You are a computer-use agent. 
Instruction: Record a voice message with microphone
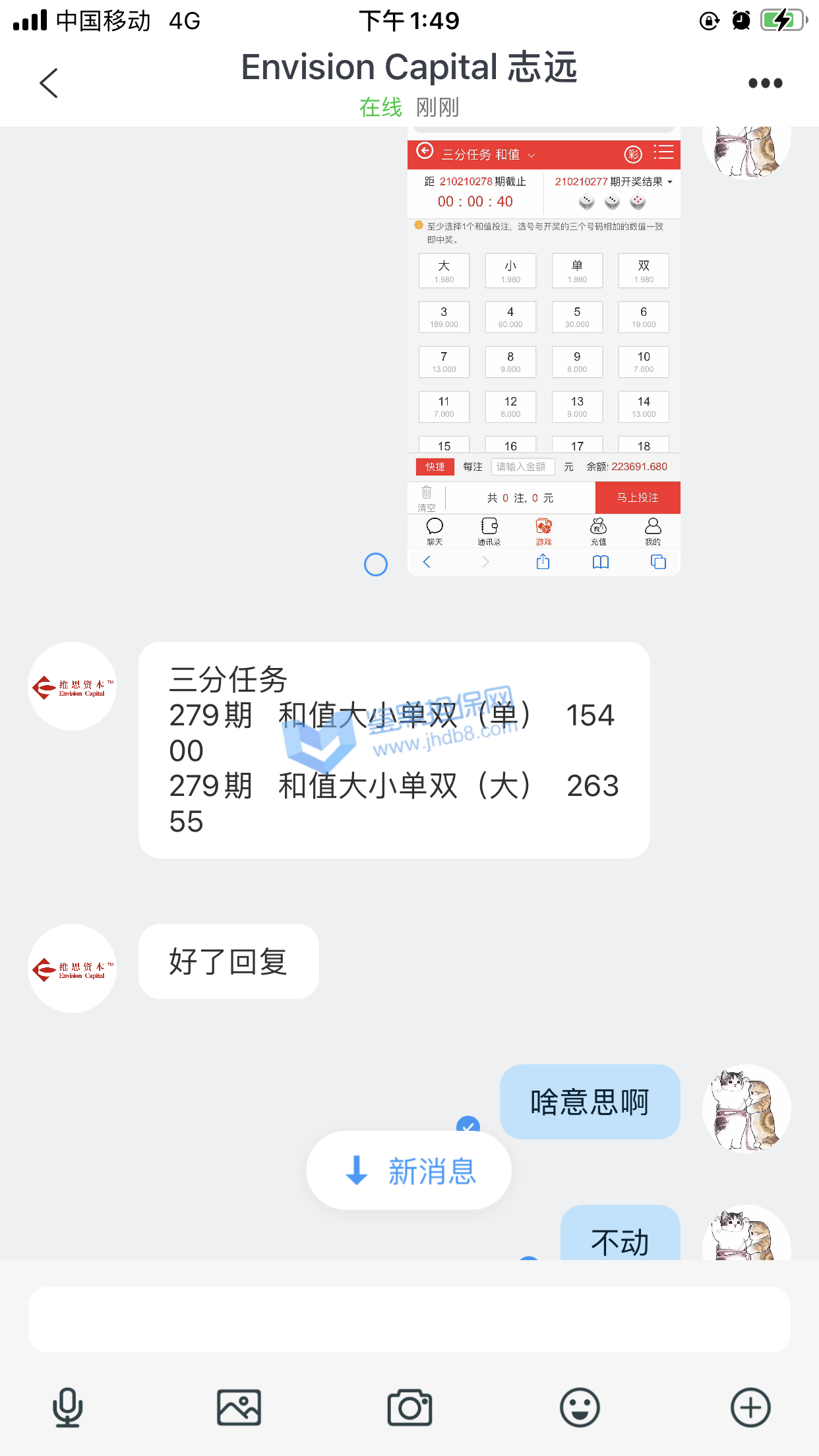(67, 1408)
